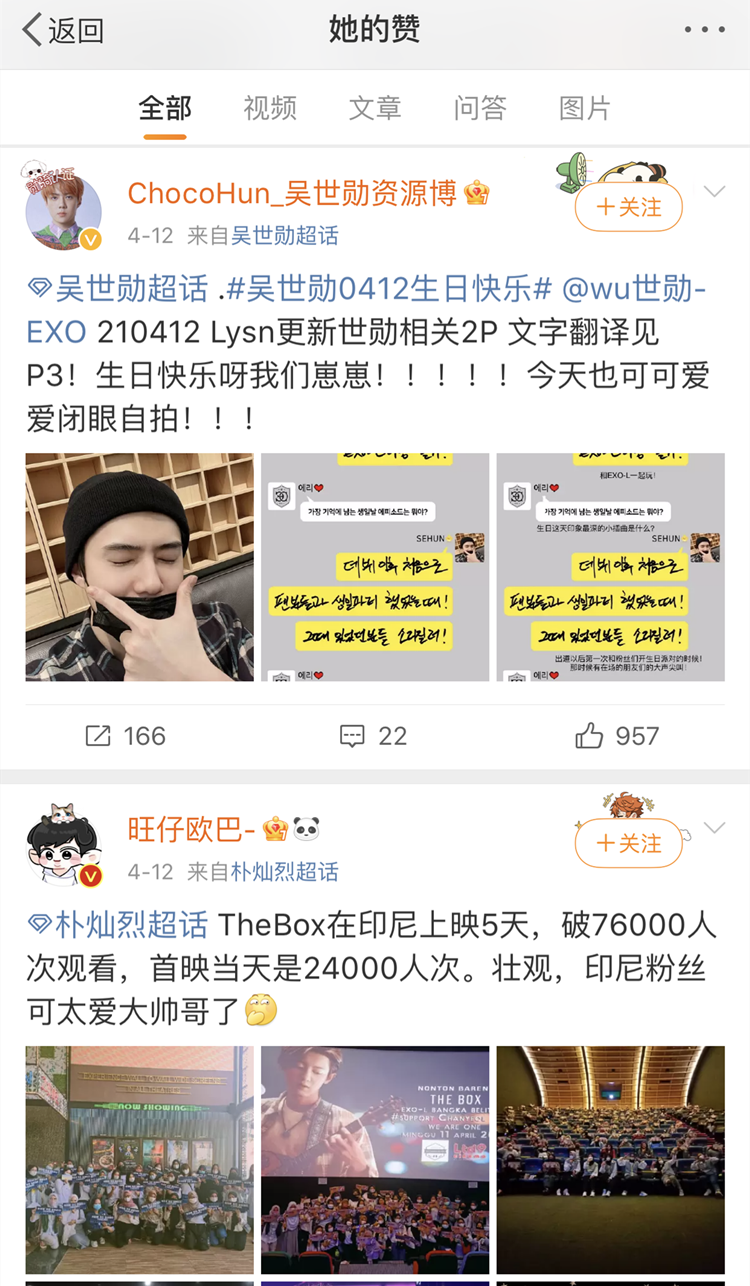View the cinema audience seating photo
Screen dimensions: 750x1286
click(x=610, y=1159)
